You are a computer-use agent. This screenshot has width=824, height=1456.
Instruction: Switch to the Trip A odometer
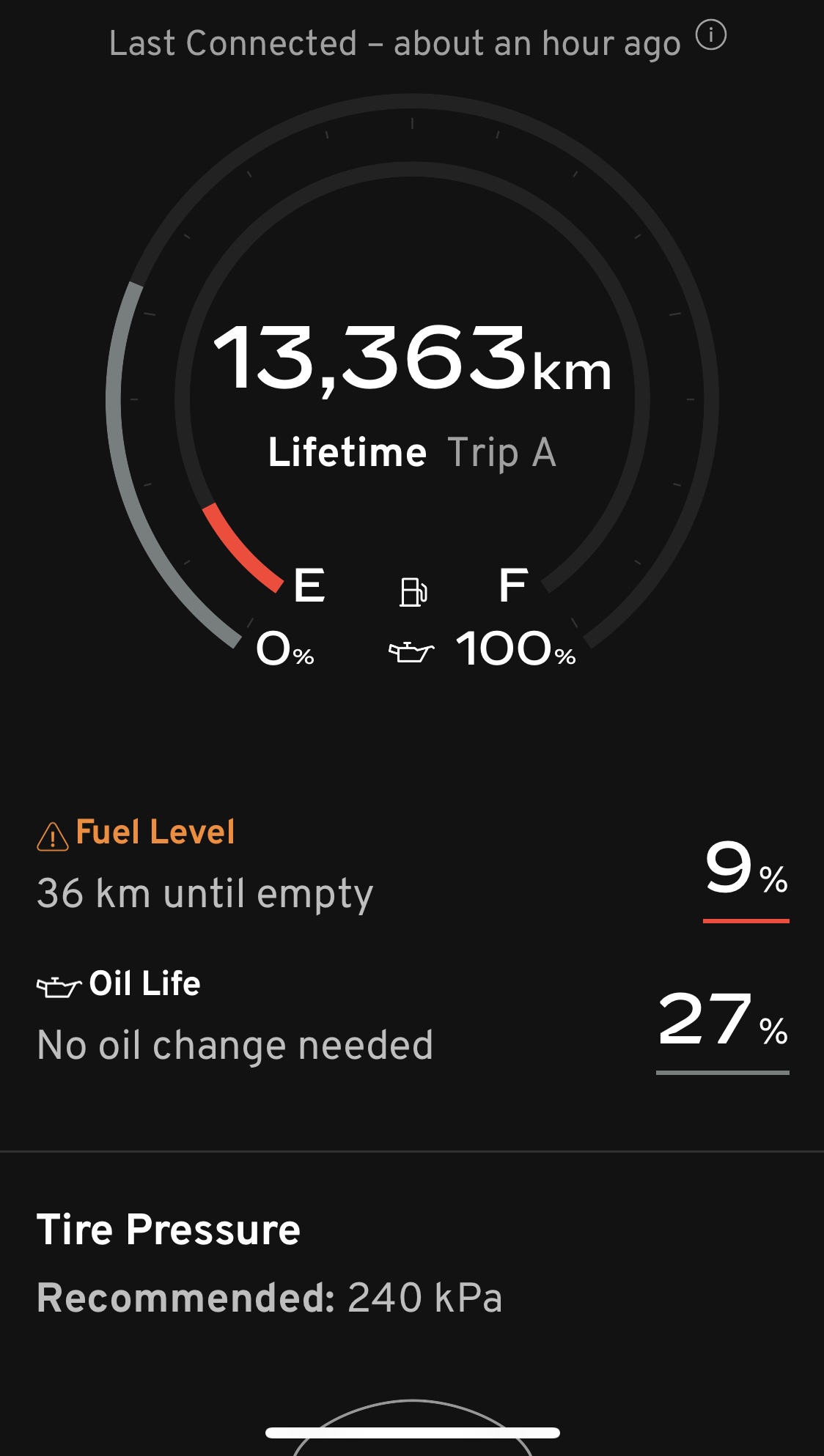(502, 452)
